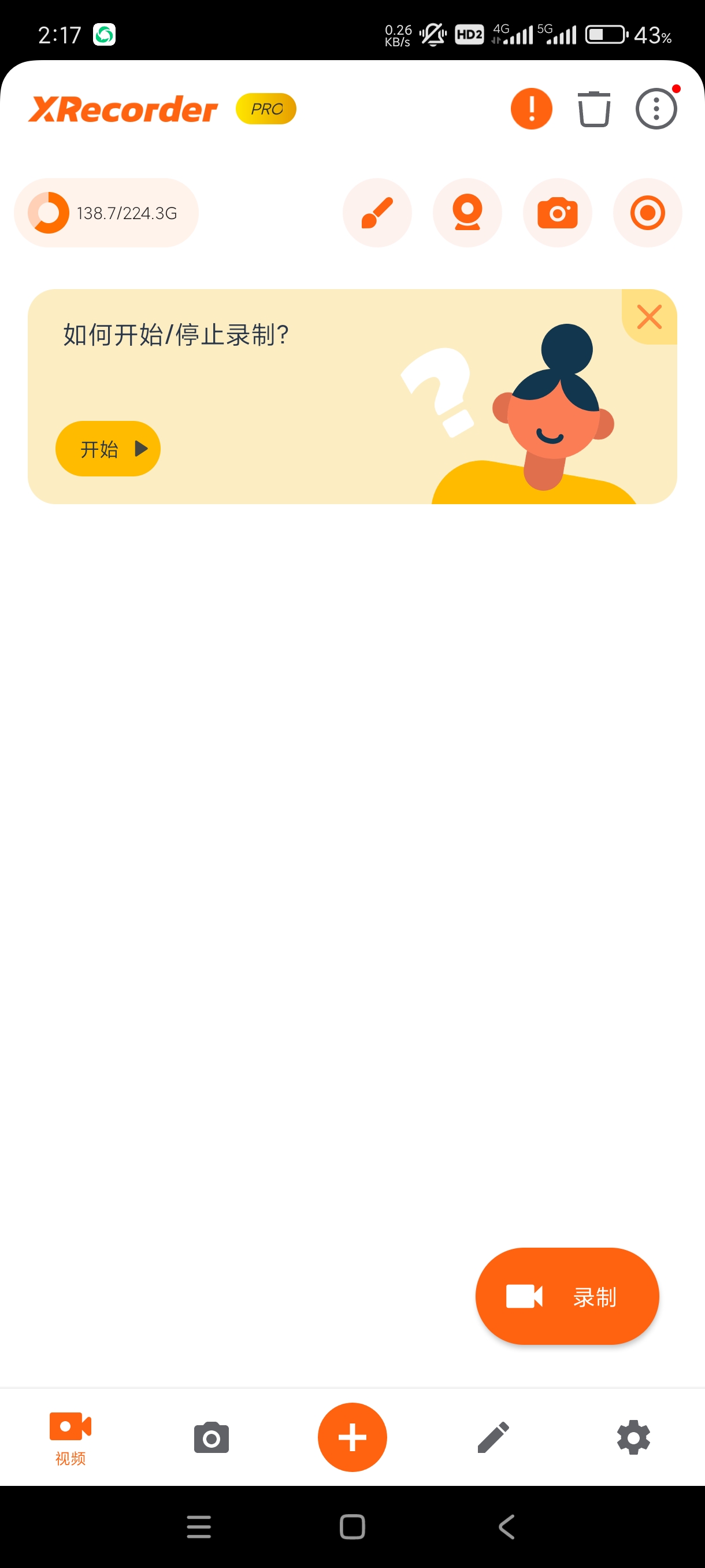The width and height of the screenshot is (705, 1568).
Task: Select the 视频 tab
Action: (70, 1437)
